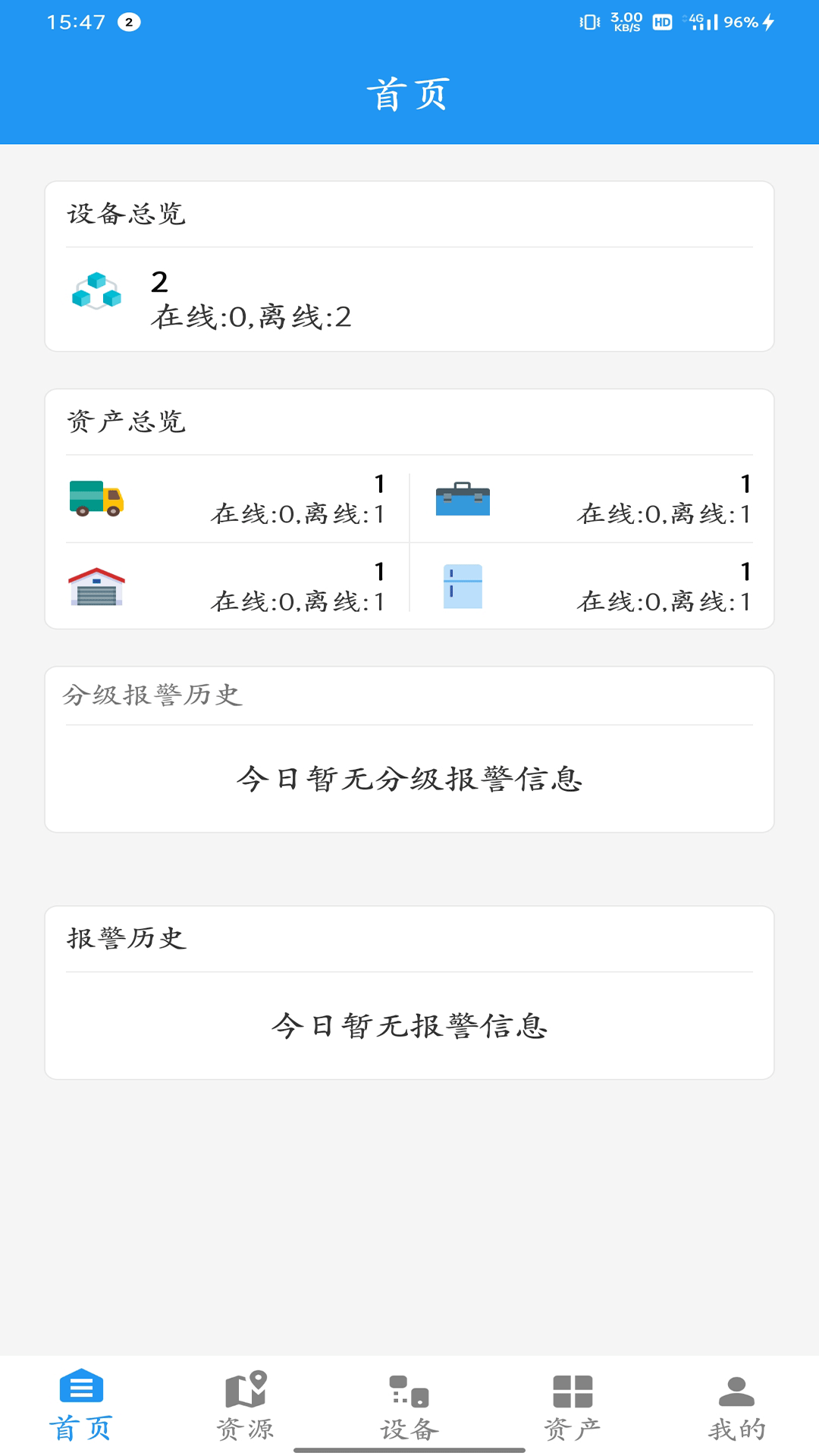Tap the device overview cube icon
Image resolution: width=819 pixels, height=1456 pixels.
[x=96, y=293]
